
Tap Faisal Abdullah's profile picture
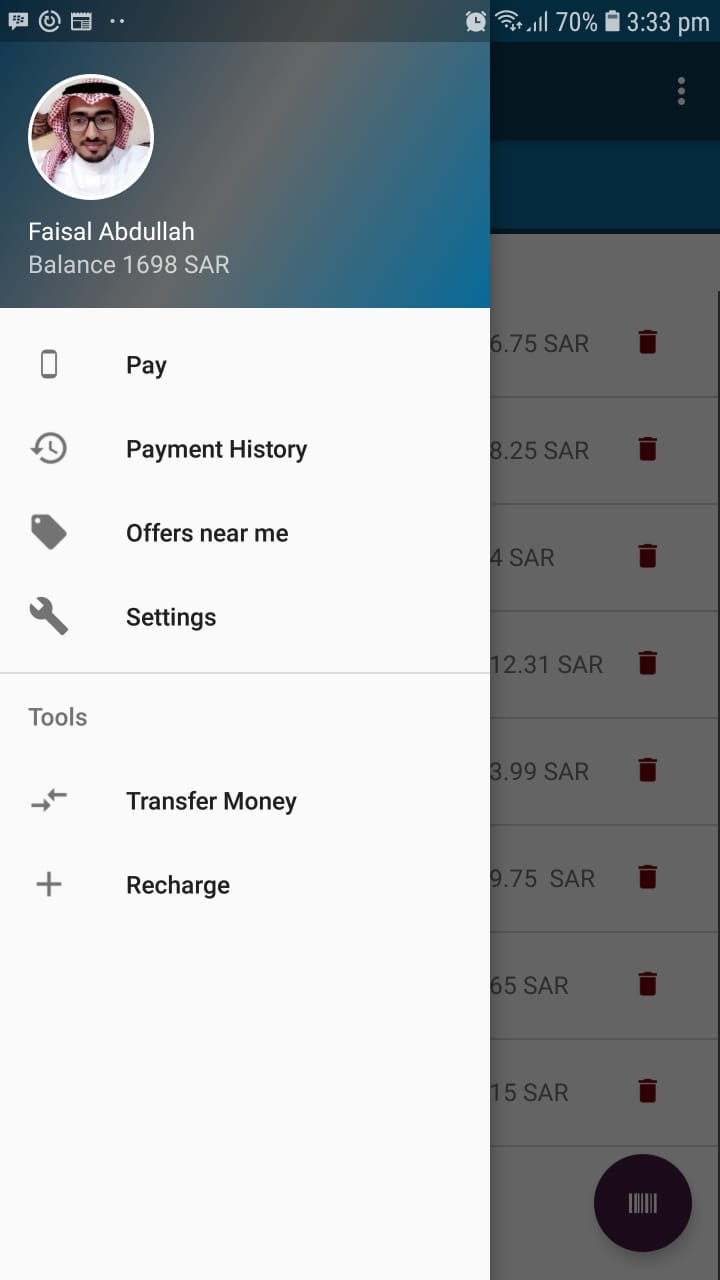tap(91, 137)
